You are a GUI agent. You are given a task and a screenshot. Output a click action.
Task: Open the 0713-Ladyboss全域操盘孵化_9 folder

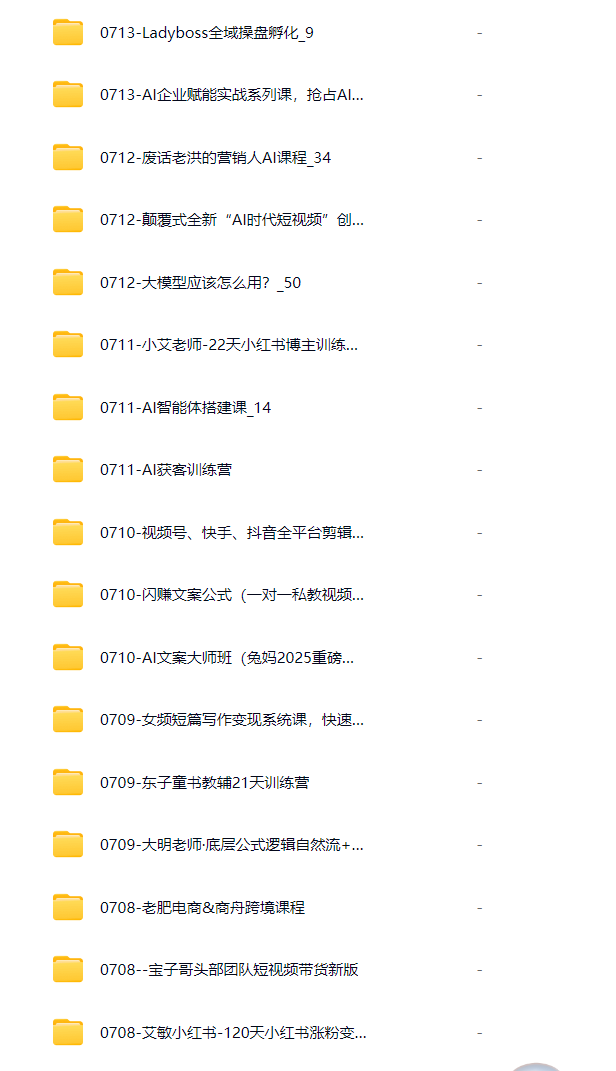[206, 33]
